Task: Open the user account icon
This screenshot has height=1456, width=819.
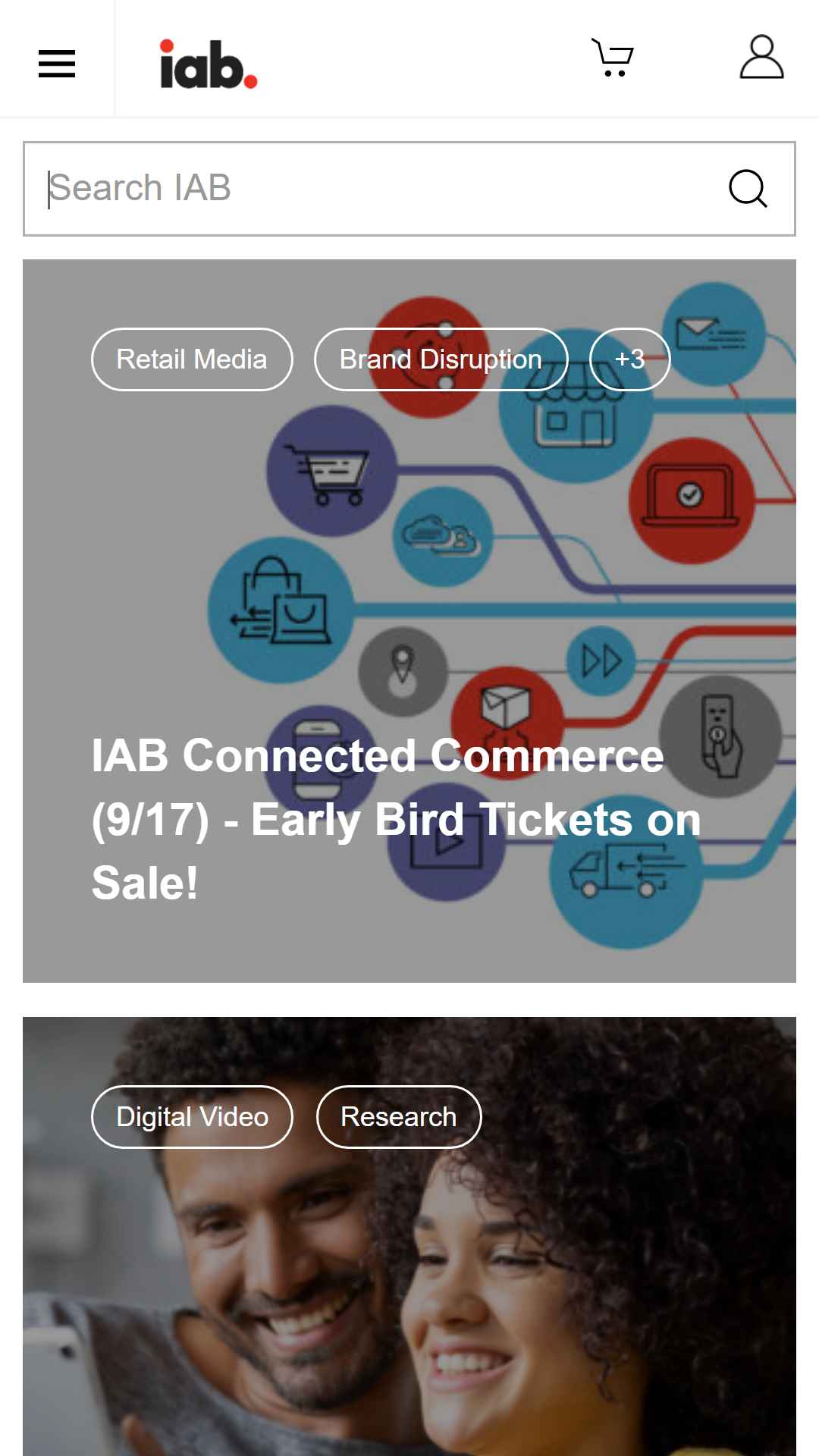Action: click(x=761, y=58)
